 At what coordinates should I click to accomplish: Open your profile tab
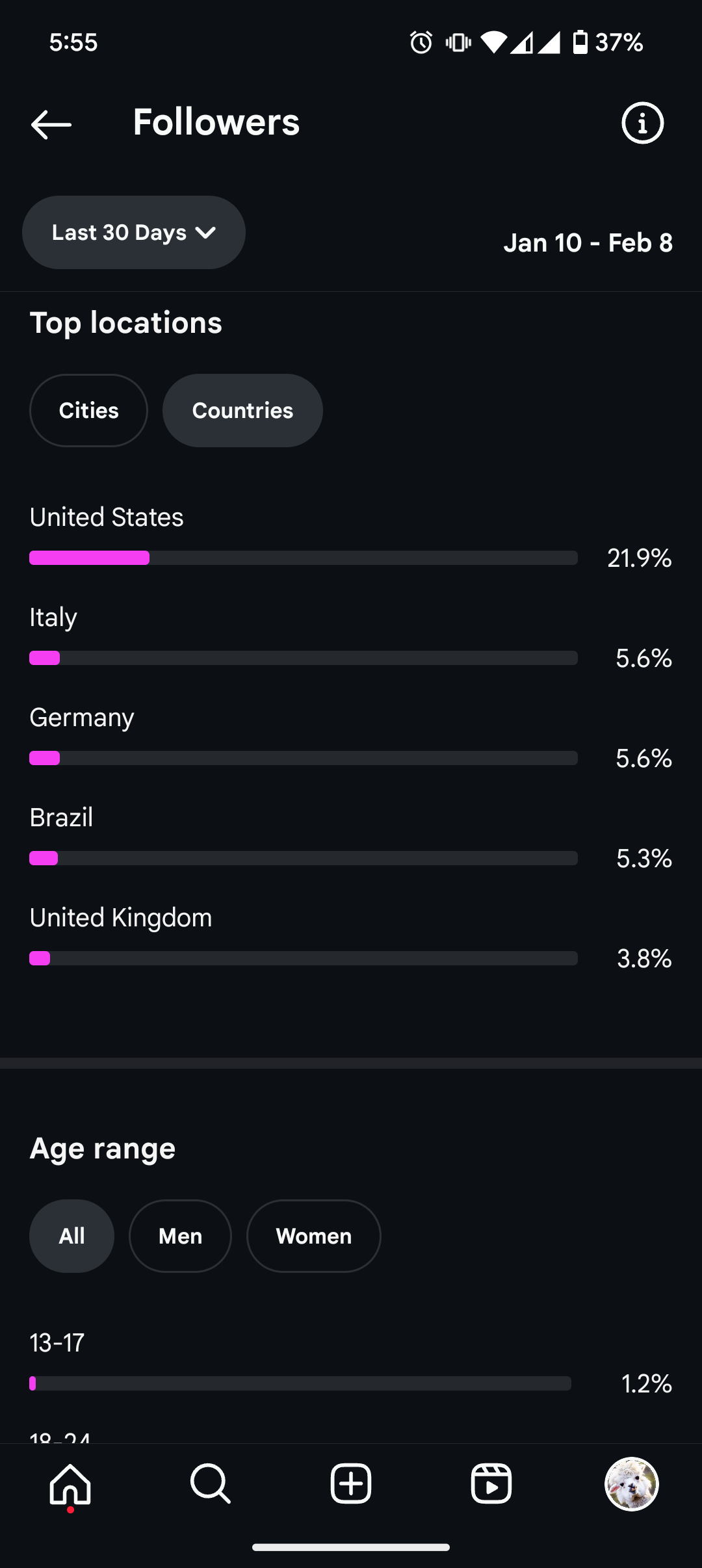tap(632, 1484)
